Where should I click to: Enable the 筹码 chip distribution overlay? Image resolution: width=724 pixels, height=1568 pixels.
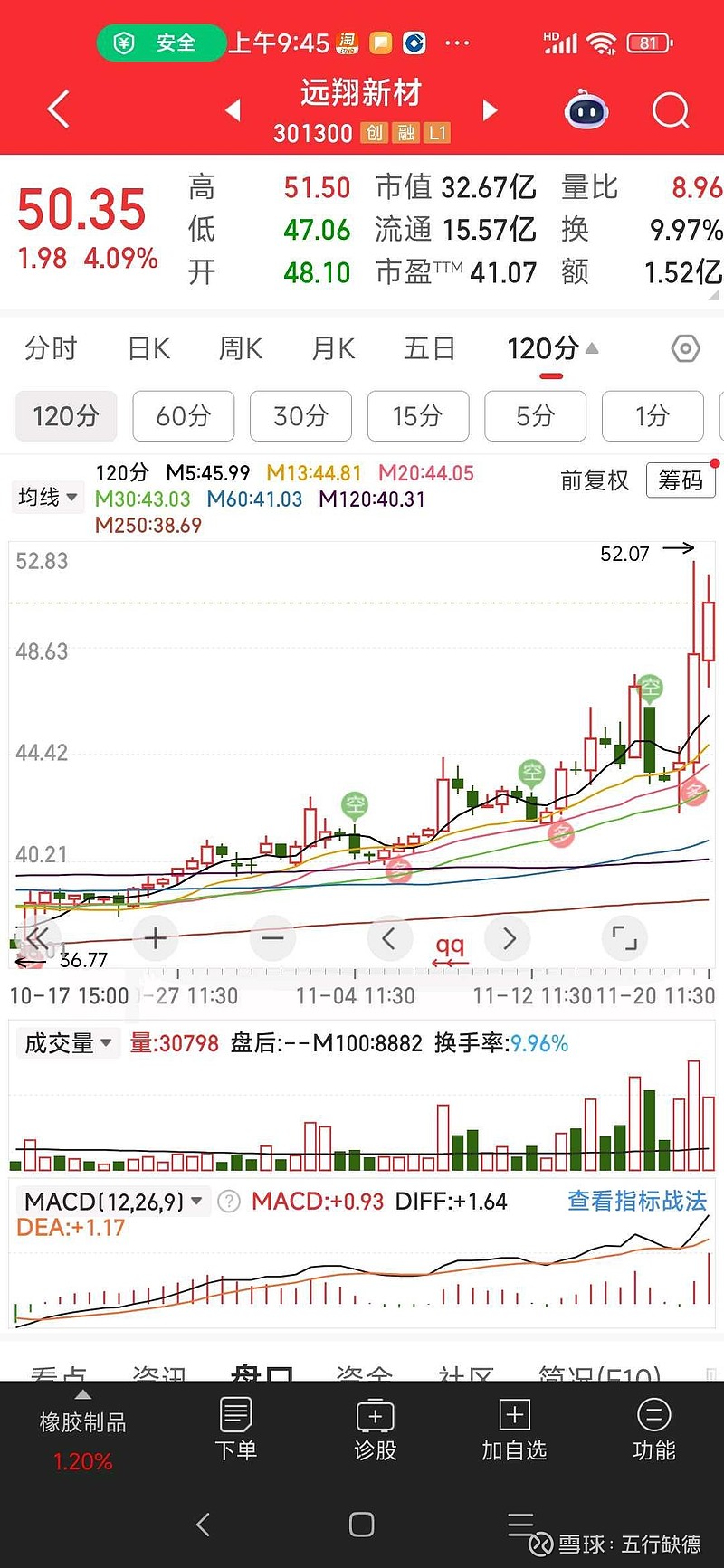(681, 480)
